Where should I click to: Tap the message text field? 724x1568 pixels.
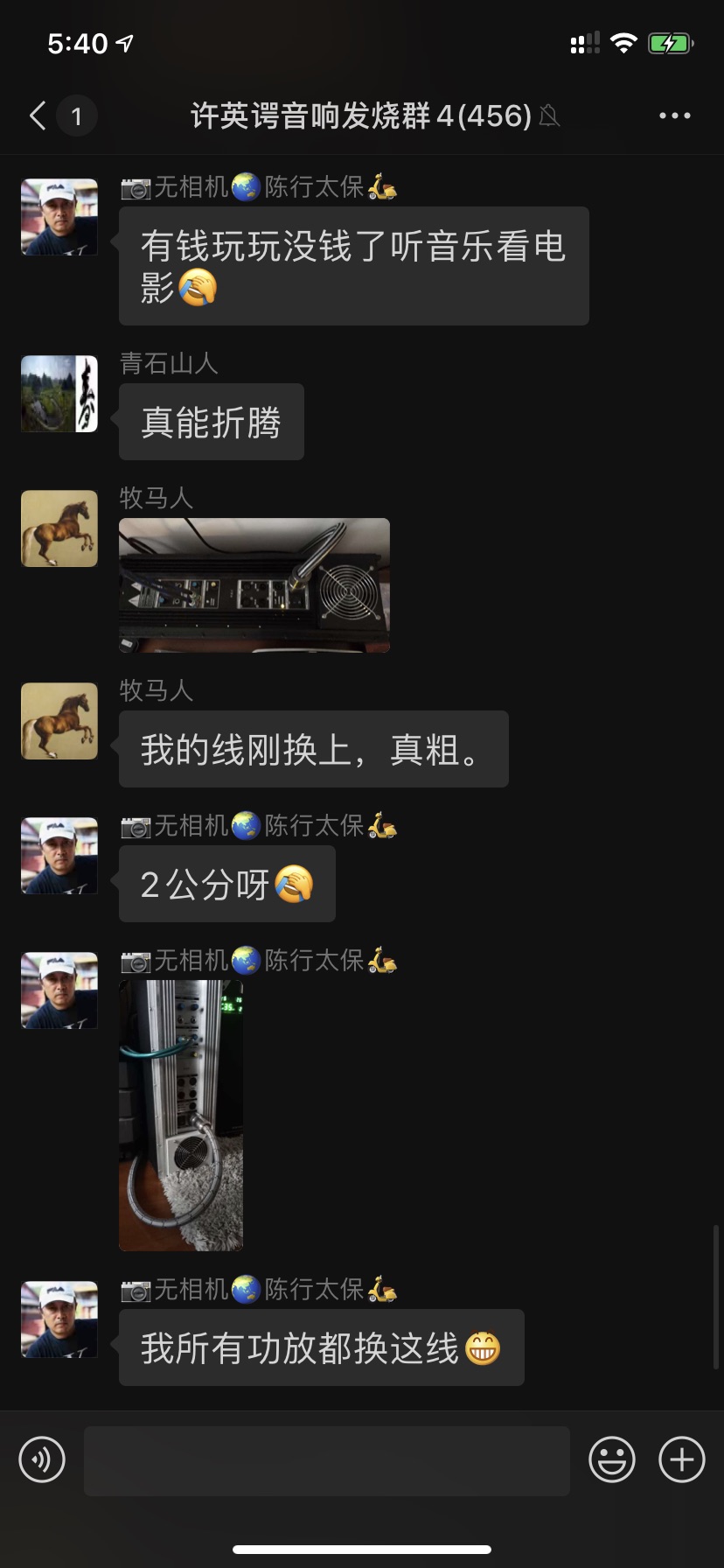[326, 1460]
